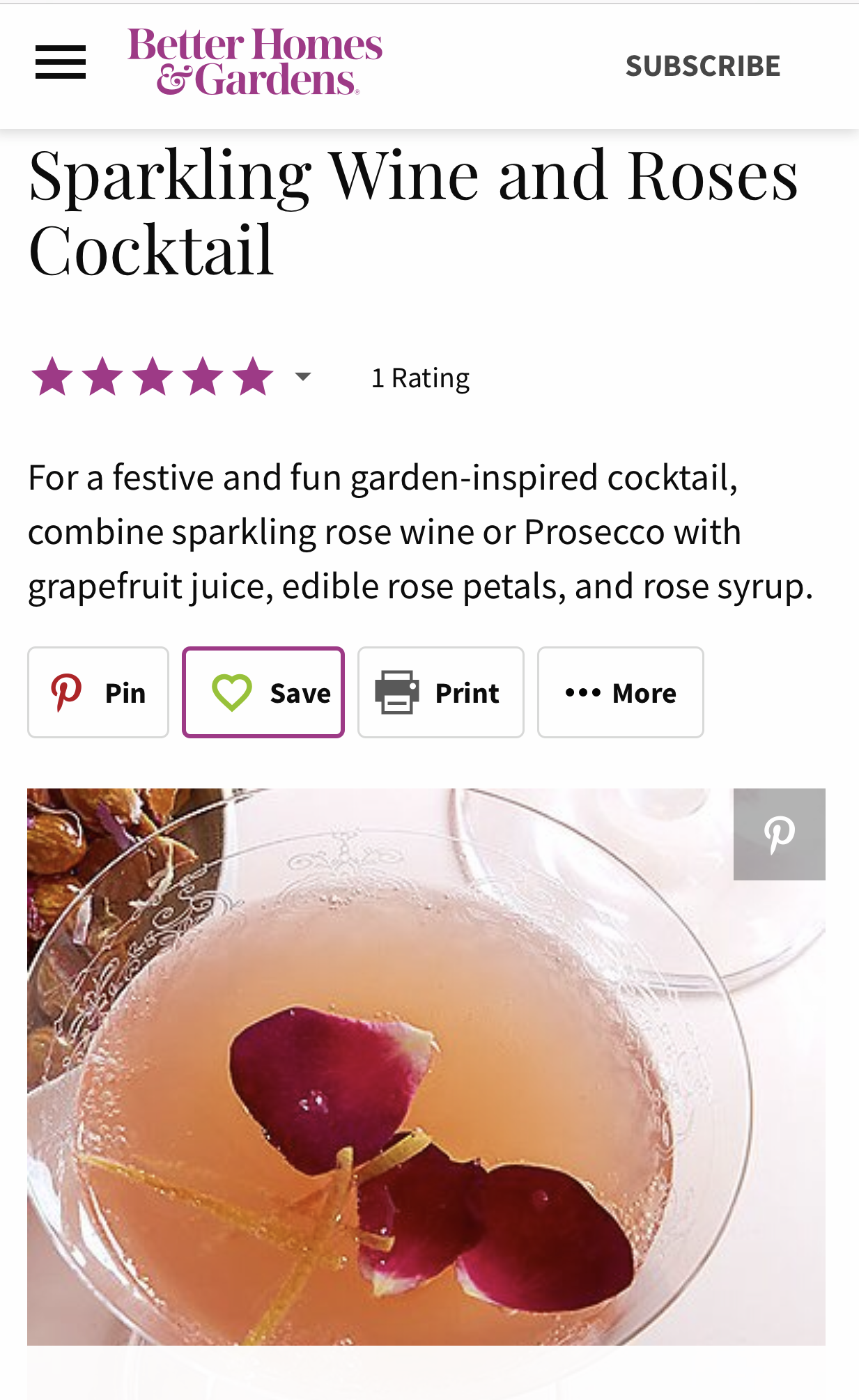Open the hamburger navigation menu
The width and height of the screenshot is (859, 1400).
pyautogui.click(x=61, y=63)
